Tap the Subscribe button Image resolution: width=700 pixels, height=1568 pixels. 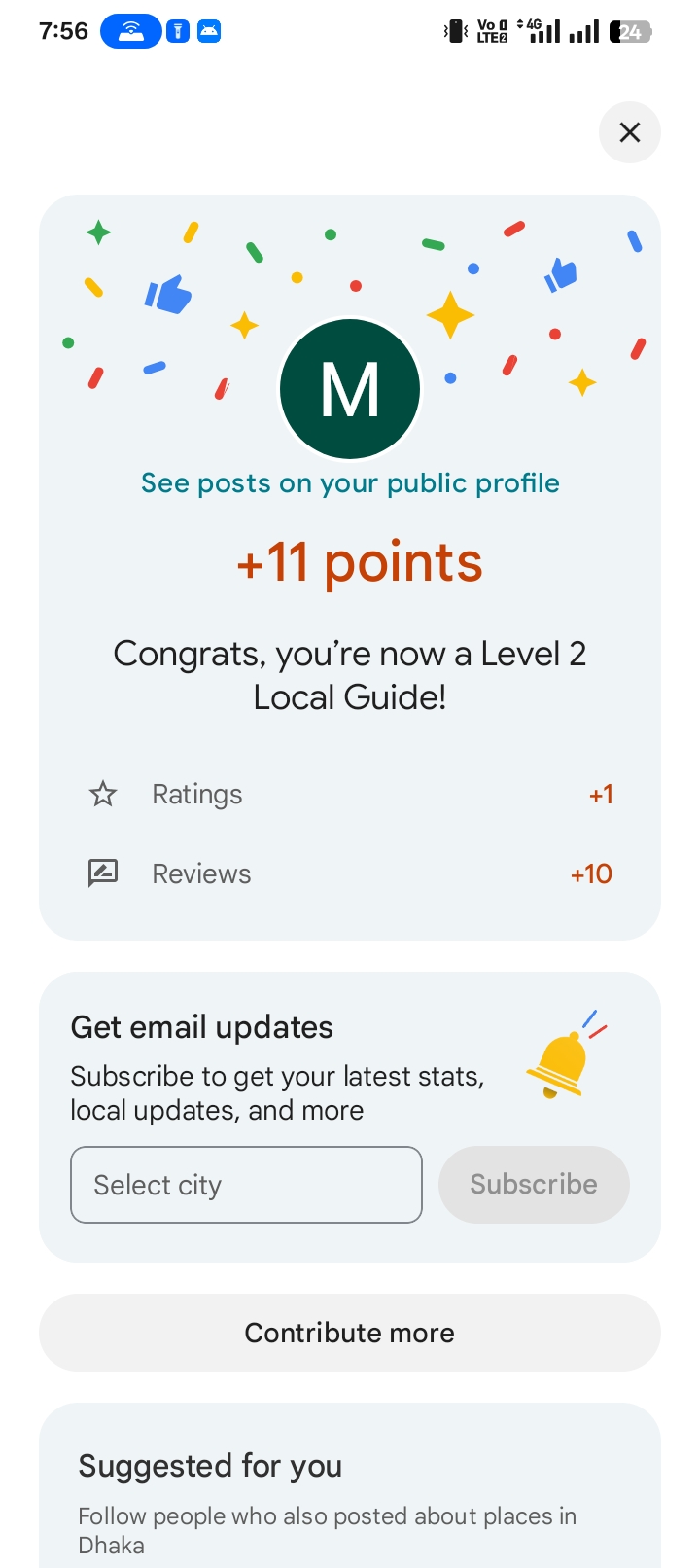click(x=534, y=1185)
